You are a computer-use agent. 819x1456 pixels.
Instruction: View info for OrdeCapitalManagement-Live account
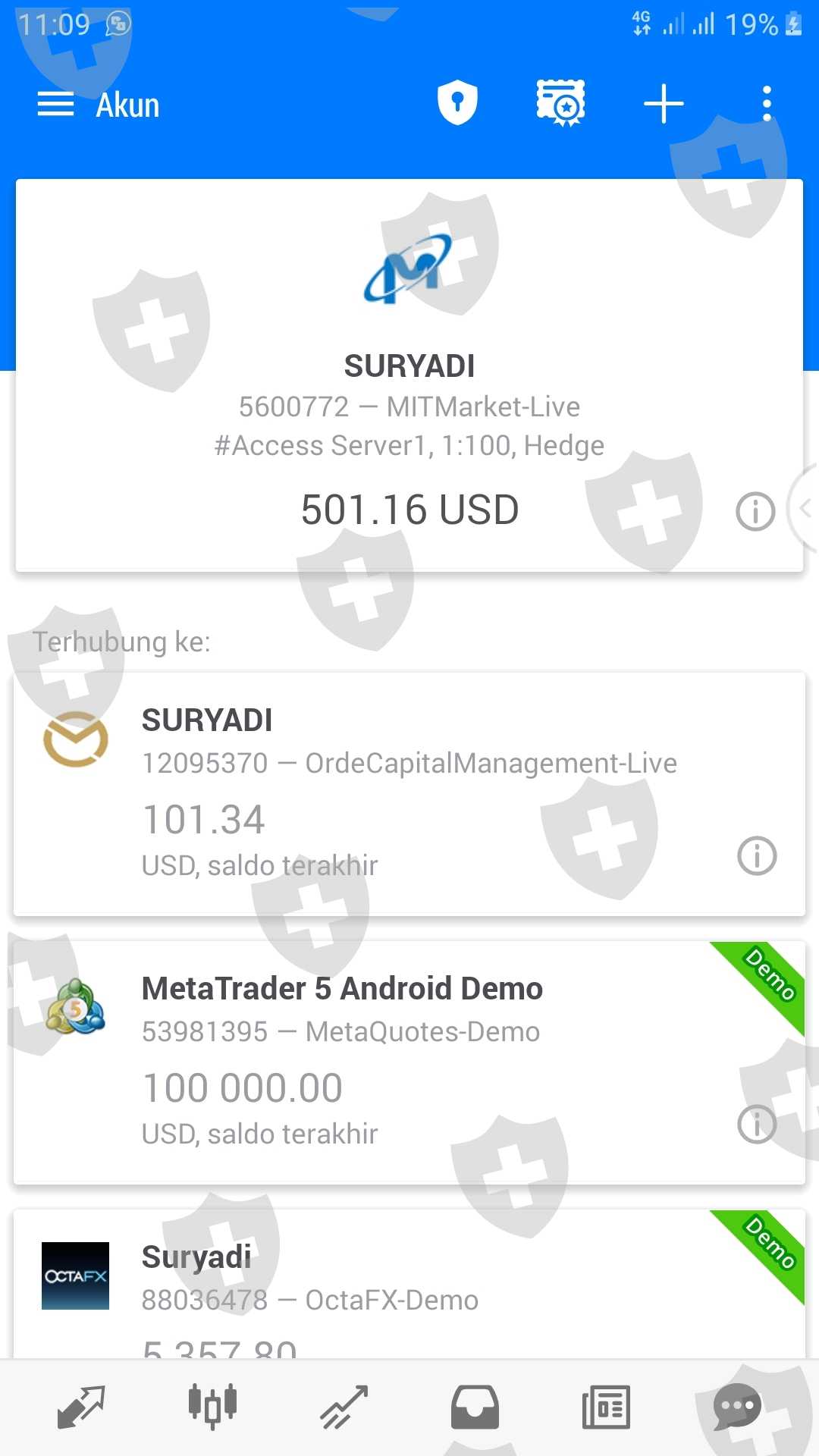(x=757, y=856)
